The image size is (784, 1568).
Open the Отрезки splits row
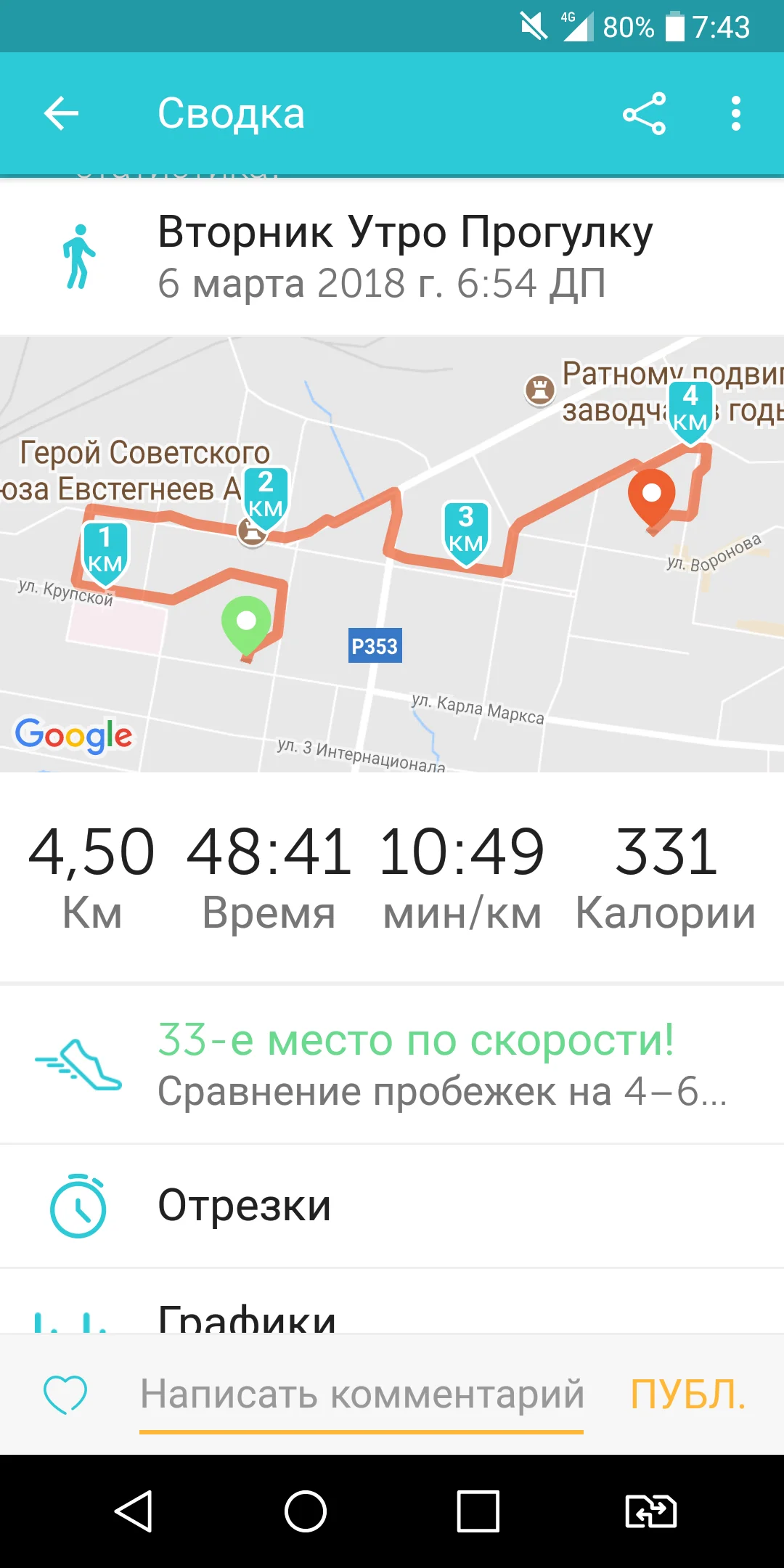(392, 1206)
